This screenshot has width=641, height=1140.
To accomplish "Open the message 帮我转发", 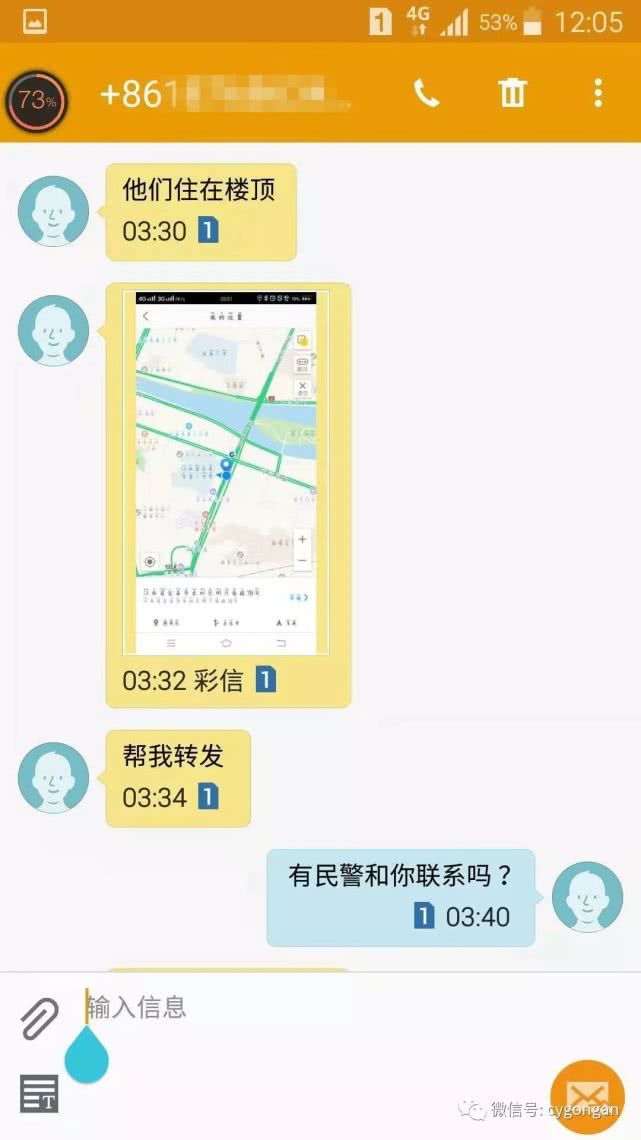I will (x=177, y=777).
